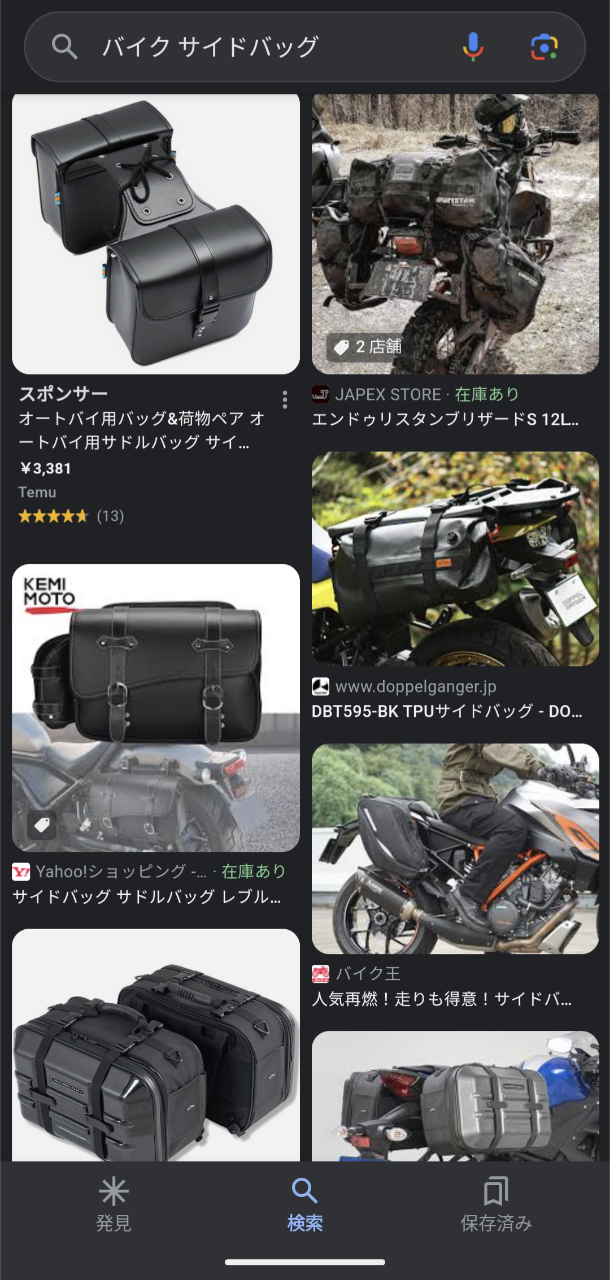Open the Yahoo!ショッピング KEMIMOTO saddlebag result
This screenshot has height=1280, width=610.
[156, 708]
